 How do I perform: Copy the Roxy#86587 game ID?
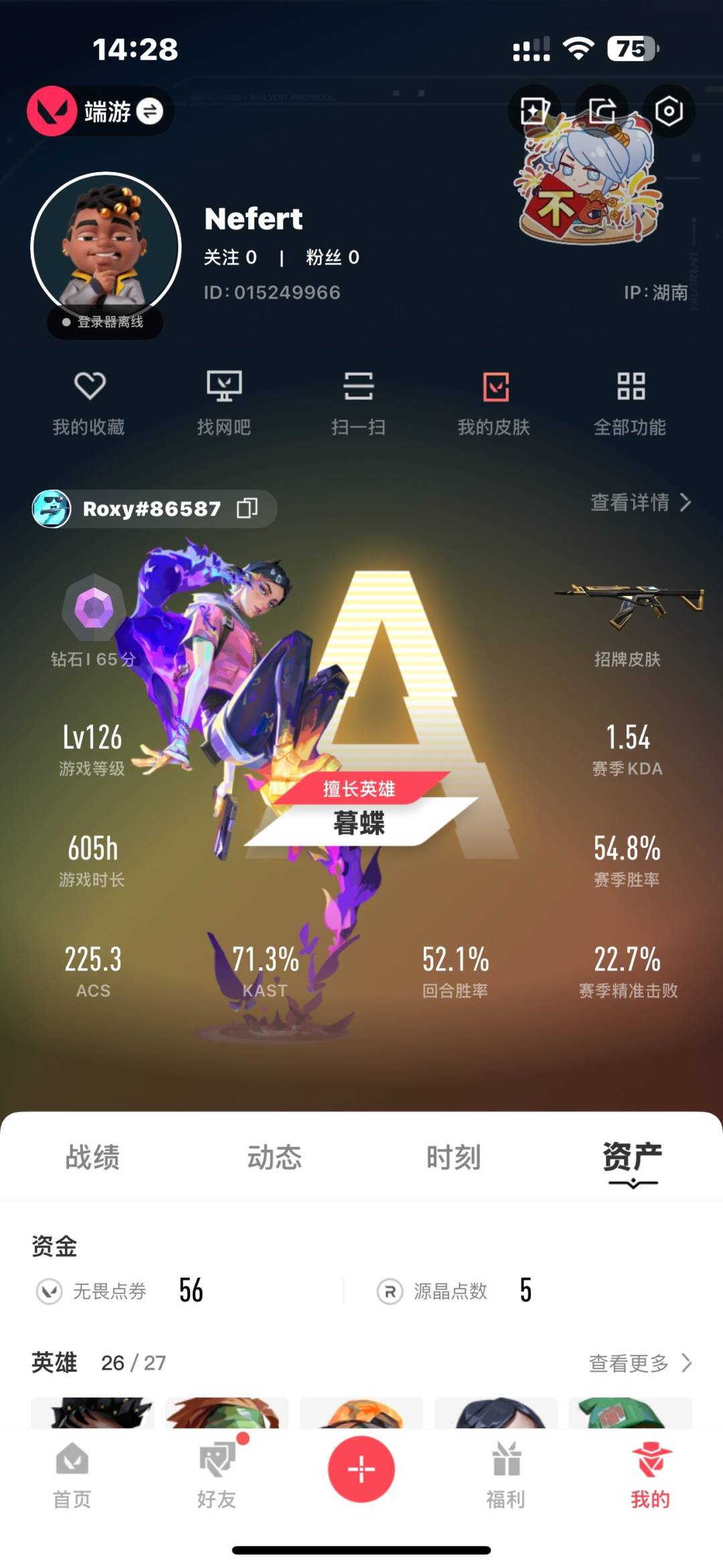(247, 508)
